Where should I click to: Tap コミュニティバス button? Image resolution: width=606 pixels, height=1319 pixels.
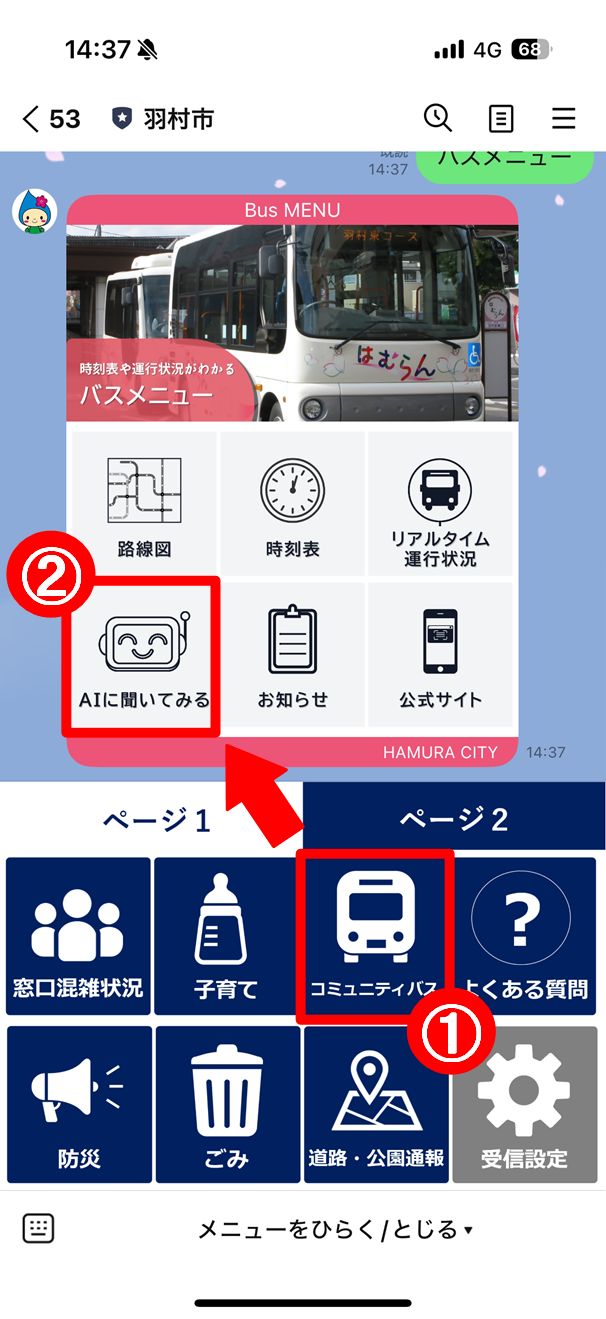pos(374,936)
